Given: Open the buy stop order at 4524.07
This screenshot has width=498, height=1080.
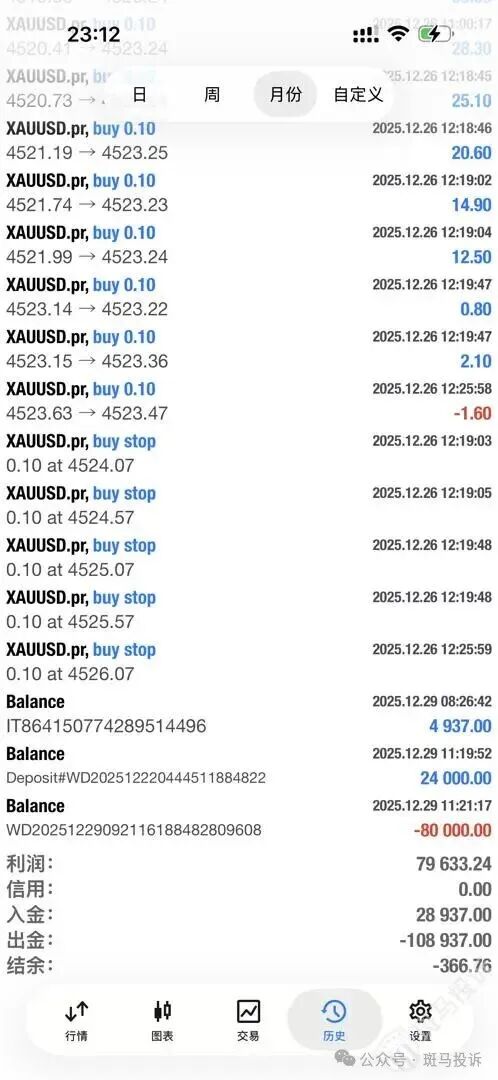Looking at the screenshot, I should tap(249, 453).
